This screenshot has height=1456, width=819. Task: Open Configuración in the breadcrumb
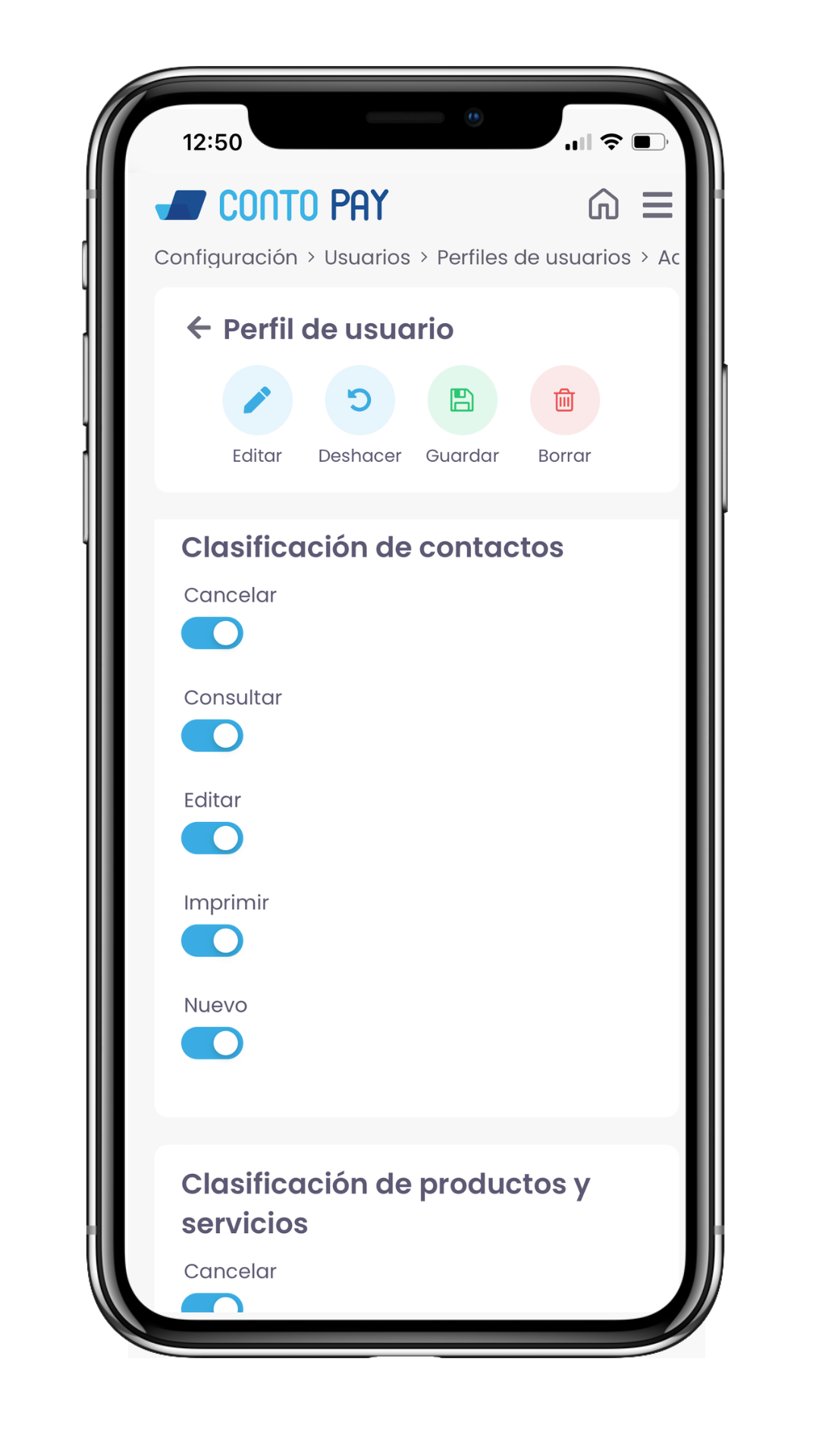coord(226,258)
